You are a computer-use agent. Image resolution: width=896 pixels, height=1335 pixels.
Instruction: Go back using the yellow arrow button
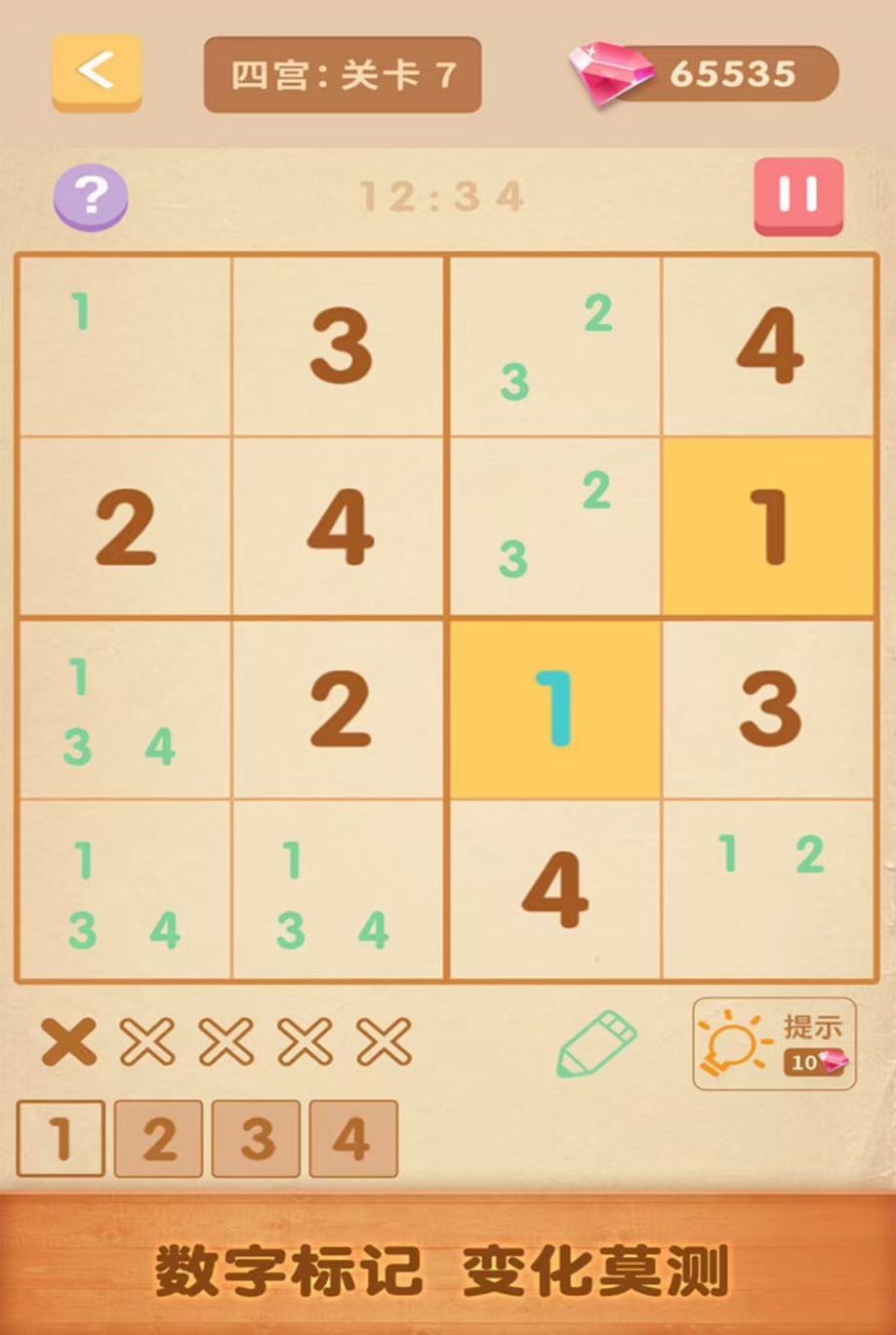point(97,71)
